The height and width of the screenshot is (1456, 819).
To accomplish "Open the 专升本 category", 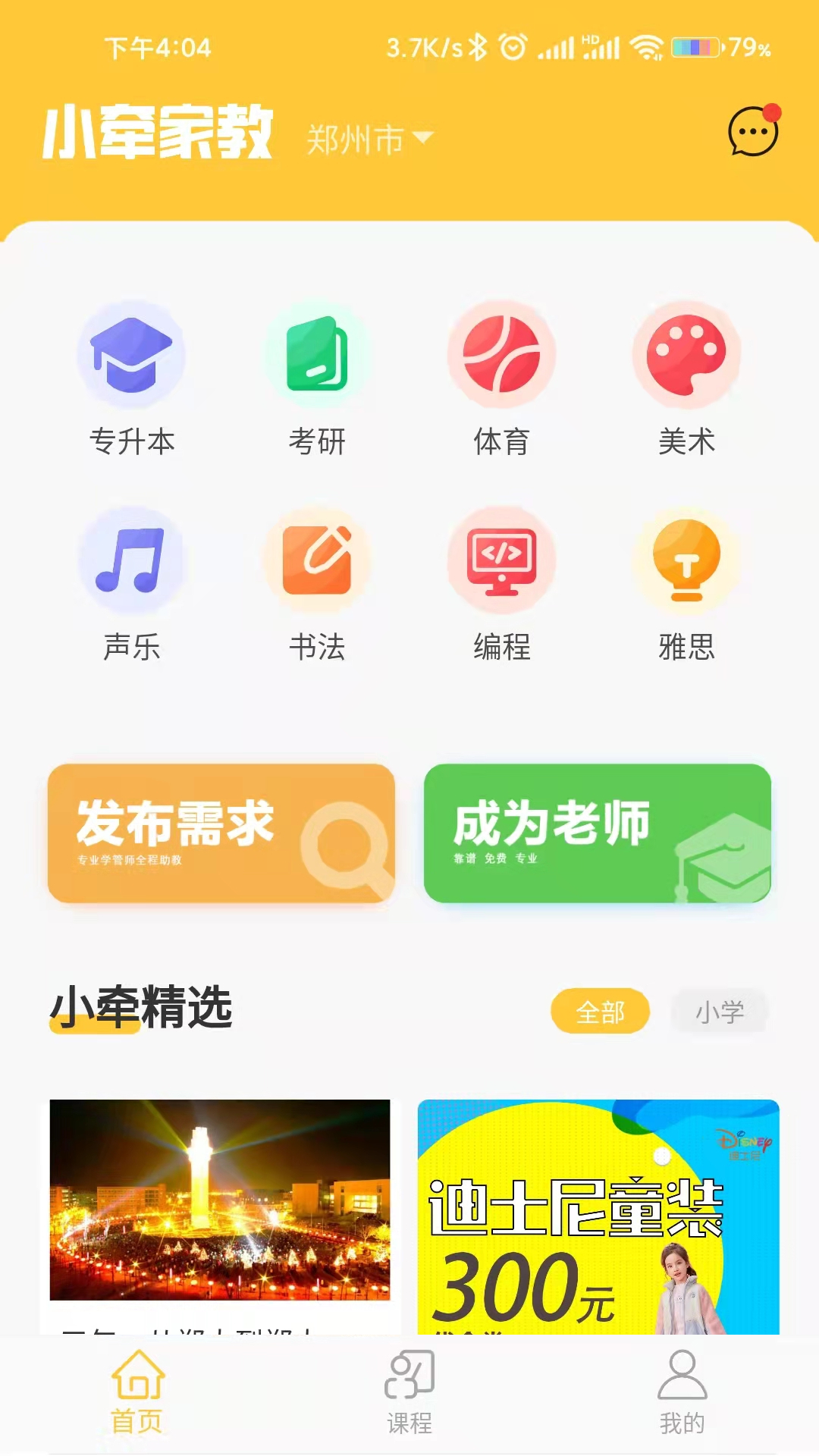I will click(x=132, y=379).
